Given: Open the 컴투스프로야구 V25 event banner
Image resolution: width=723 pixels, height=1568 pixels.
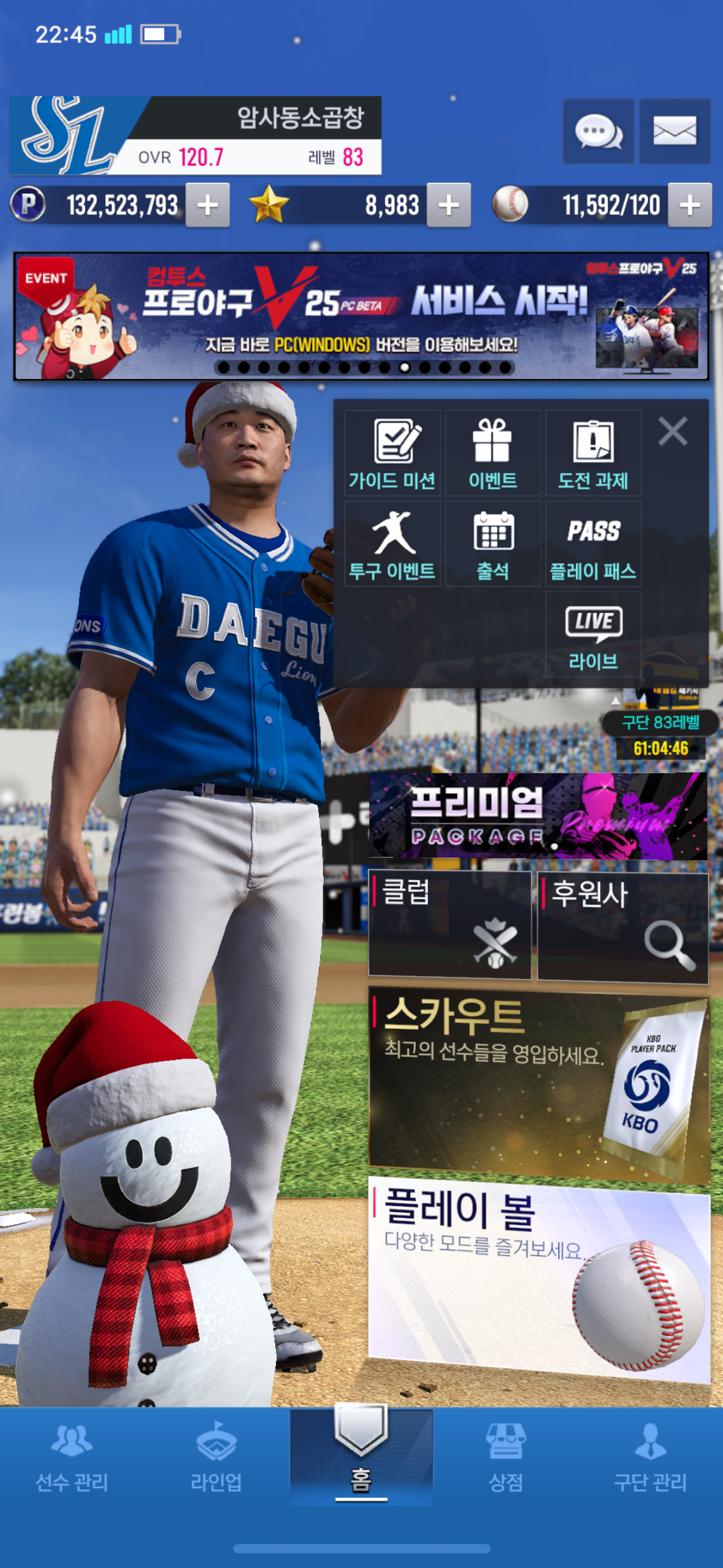Looking at the screenshot, I should [361, 316].
